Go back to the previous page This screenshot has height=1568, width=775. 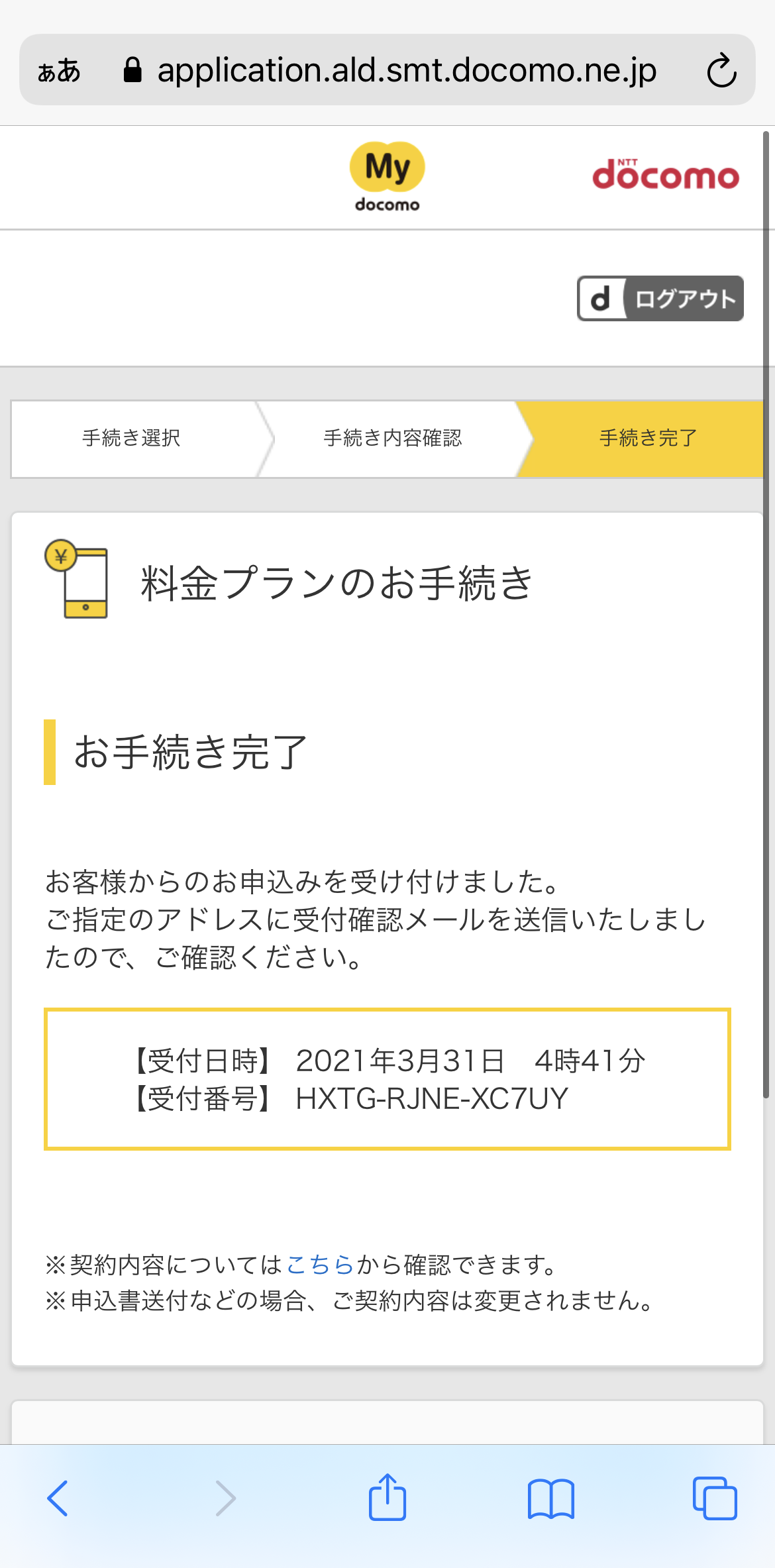58,1498
